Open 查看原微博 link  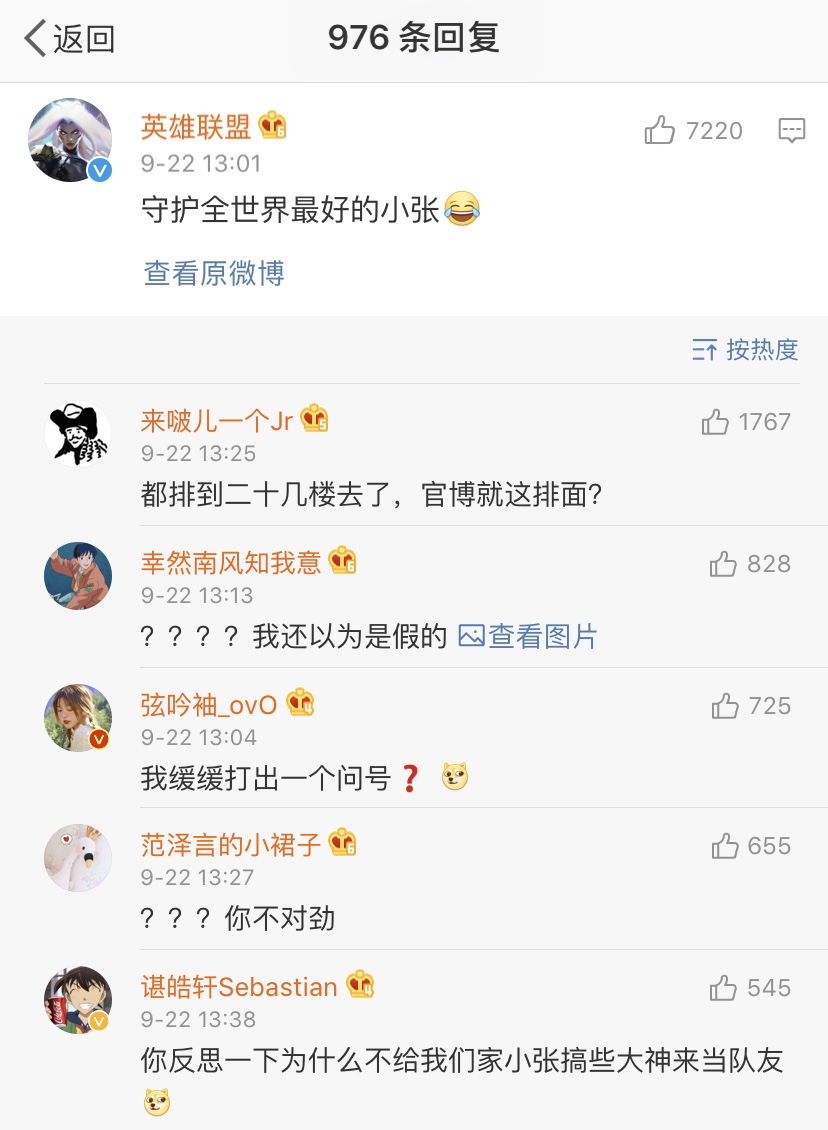tap(214, 273)
